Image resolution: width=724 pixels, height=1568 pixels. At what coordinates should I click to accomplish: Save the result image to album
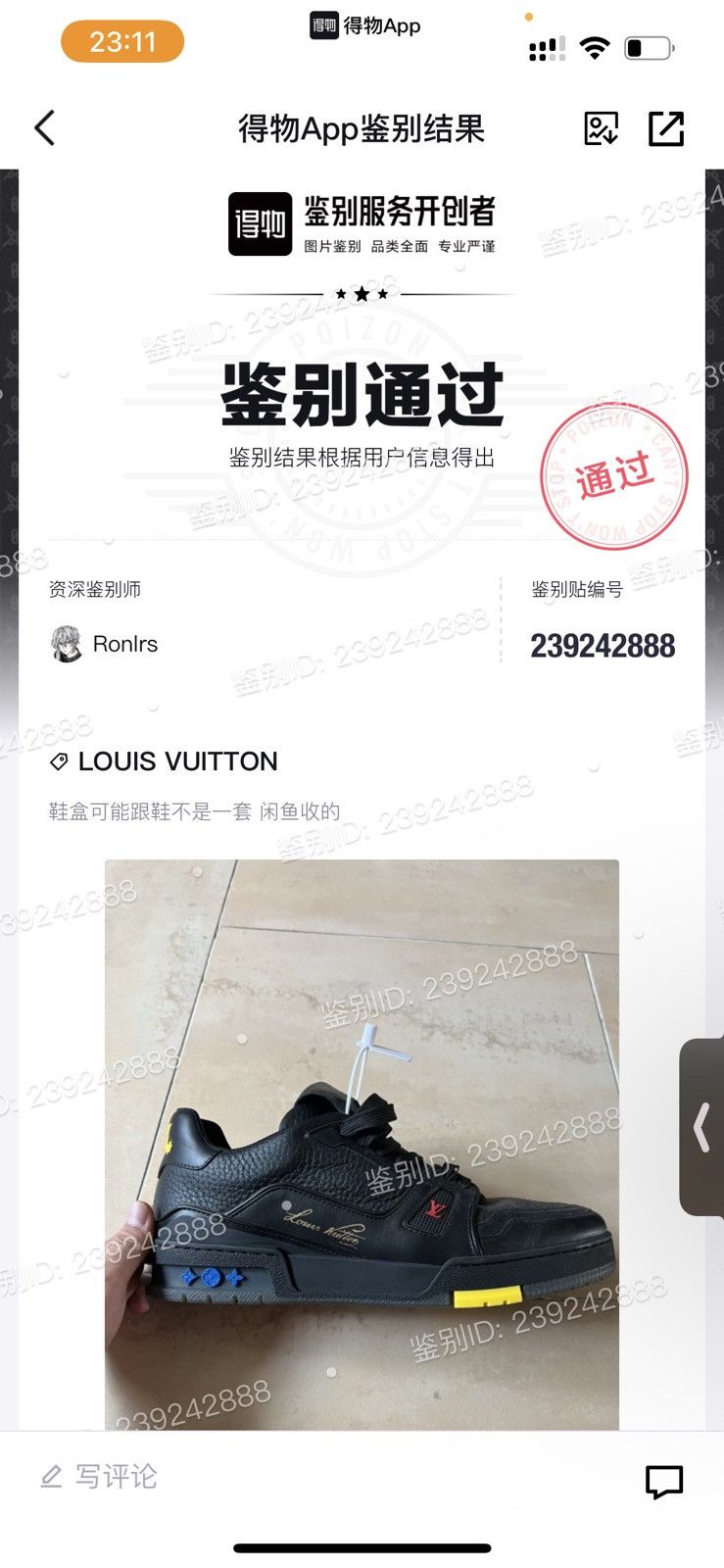(601, 128)
